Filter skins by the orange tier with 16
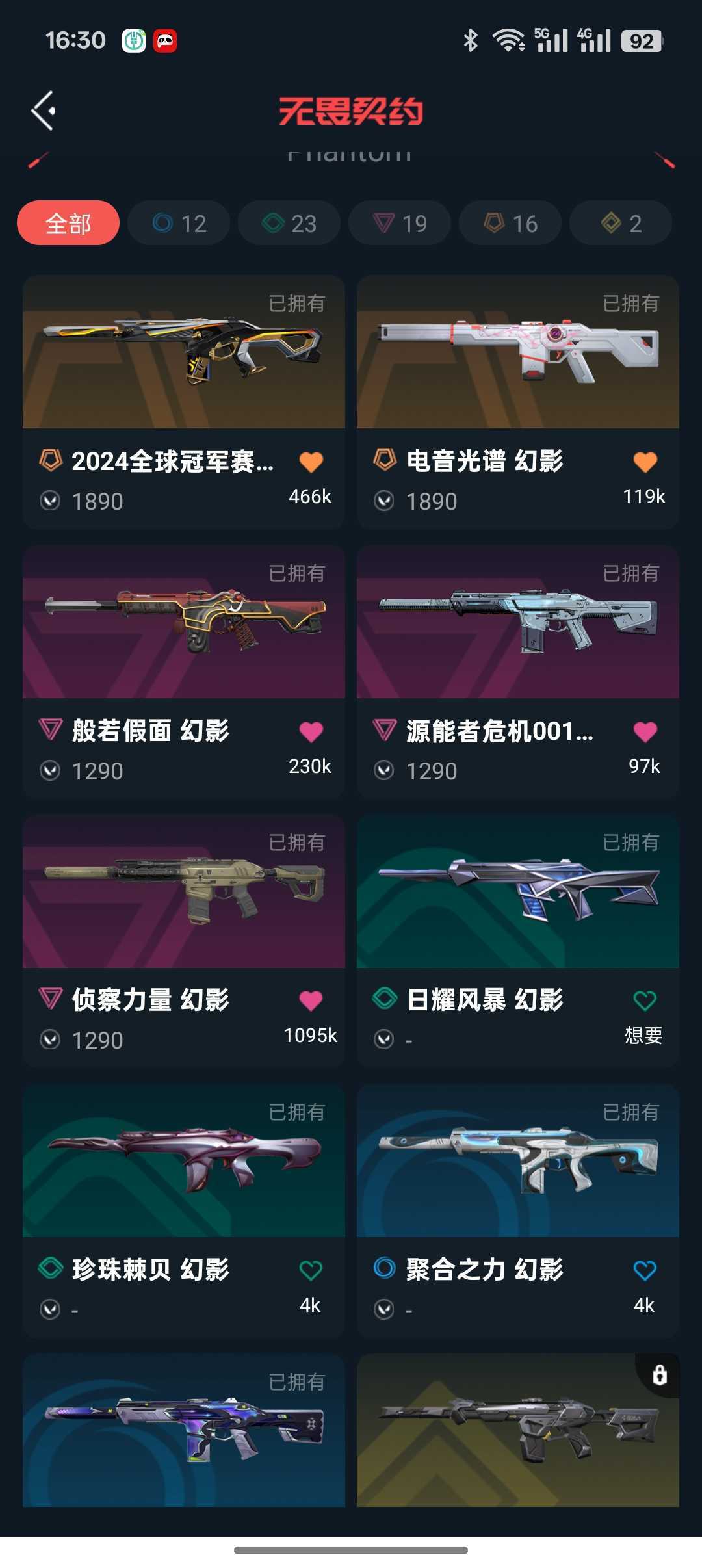Image resolution: width=702 pixels, height=1568 pixels. click(x=510, y=223)
